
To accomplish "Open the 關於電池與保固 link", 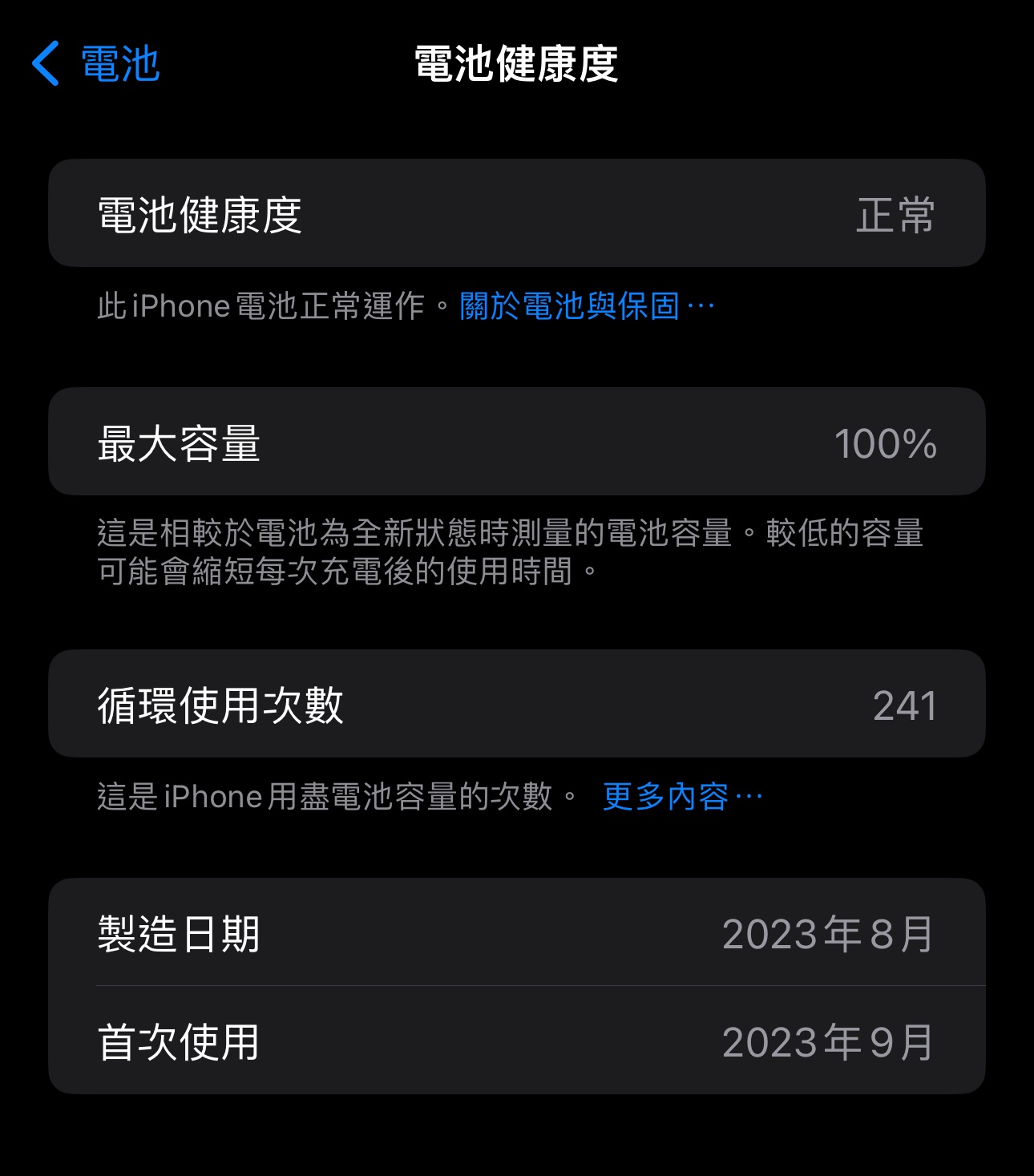I will point(585,306).
